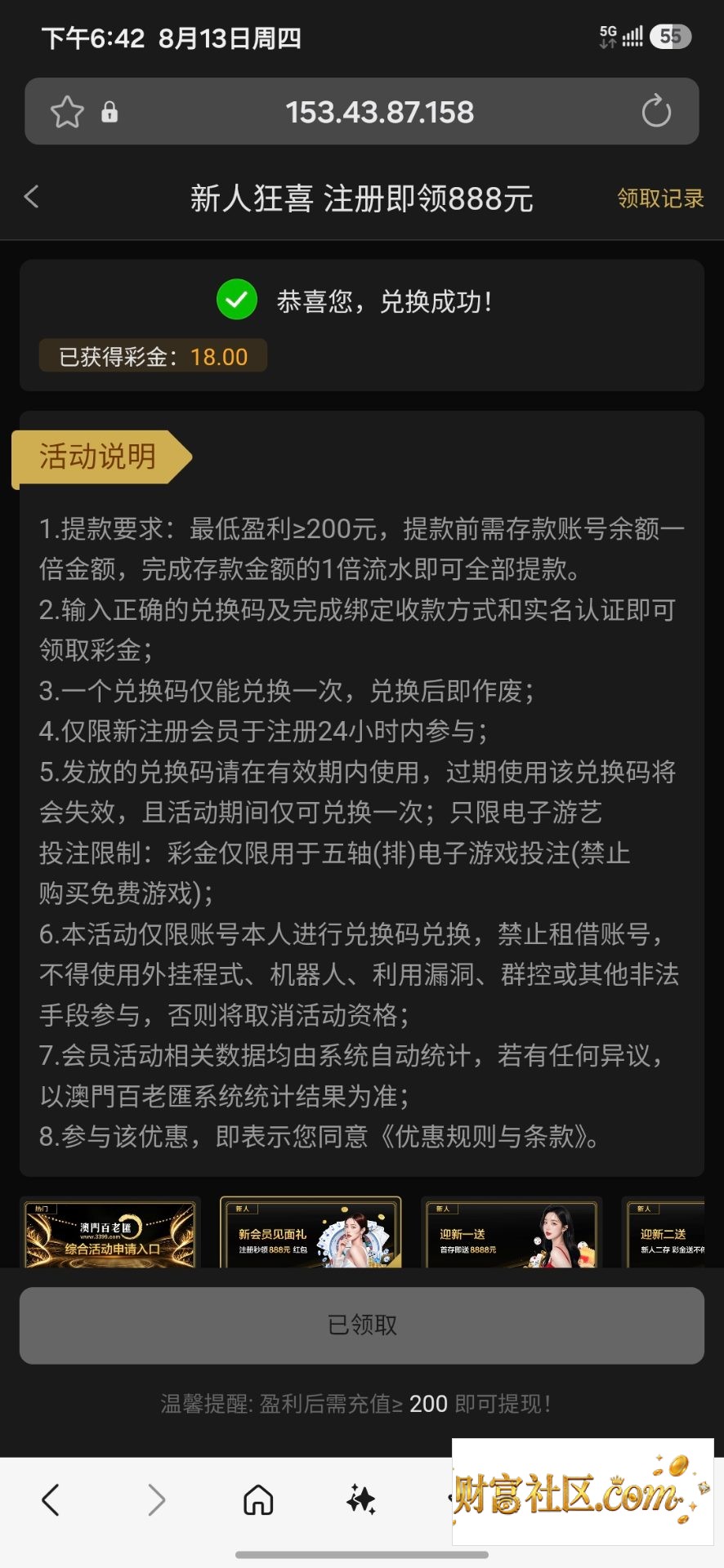Viewport: 724px width, 1568px height.
Task: Open the 迎新二送 promotion card
Action: pos(664,1232)
